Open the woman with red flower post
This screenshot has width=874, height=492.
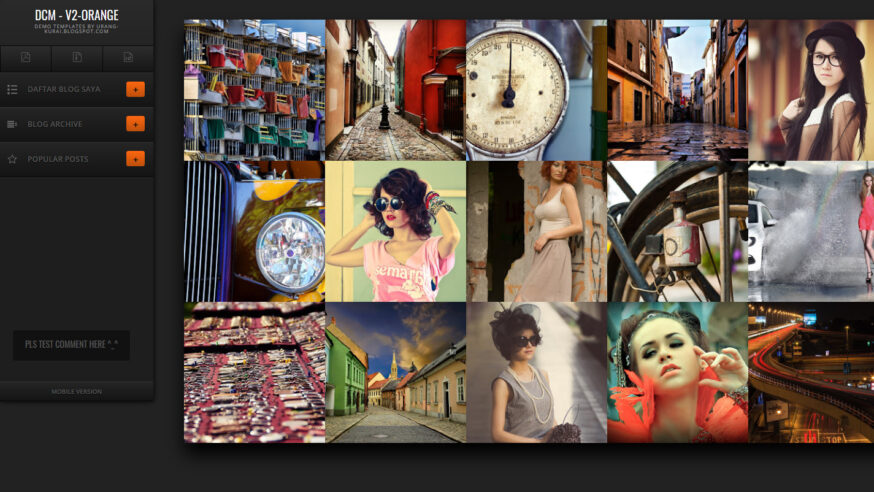click(677, 372)
